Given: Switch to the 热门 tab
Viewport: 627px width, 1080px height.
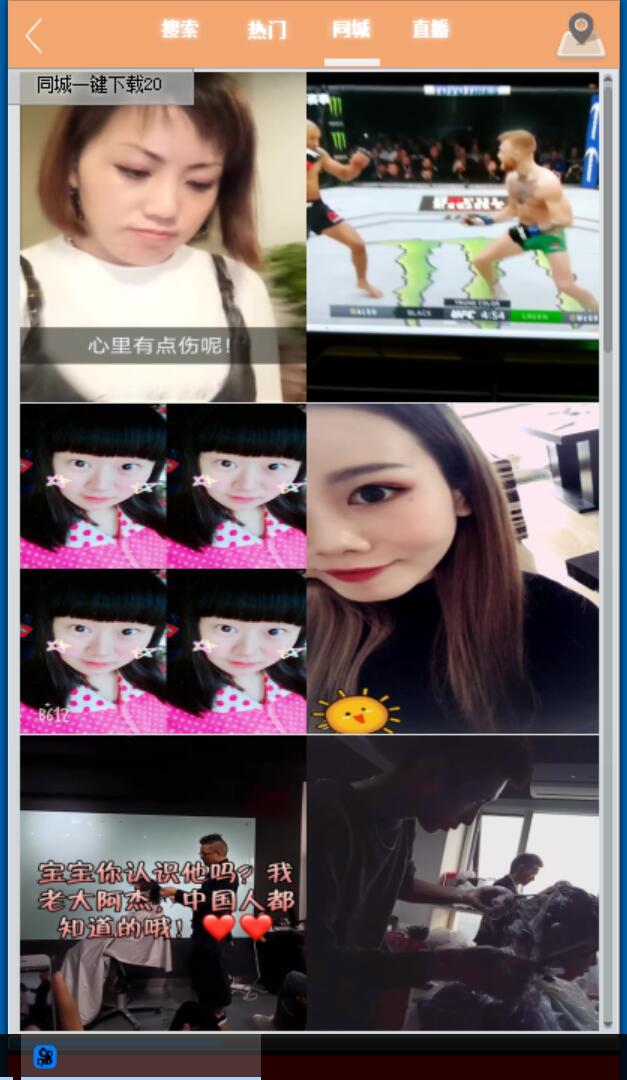Looking at the screenshot, I should pyautogui.click(x=267, y=29).
